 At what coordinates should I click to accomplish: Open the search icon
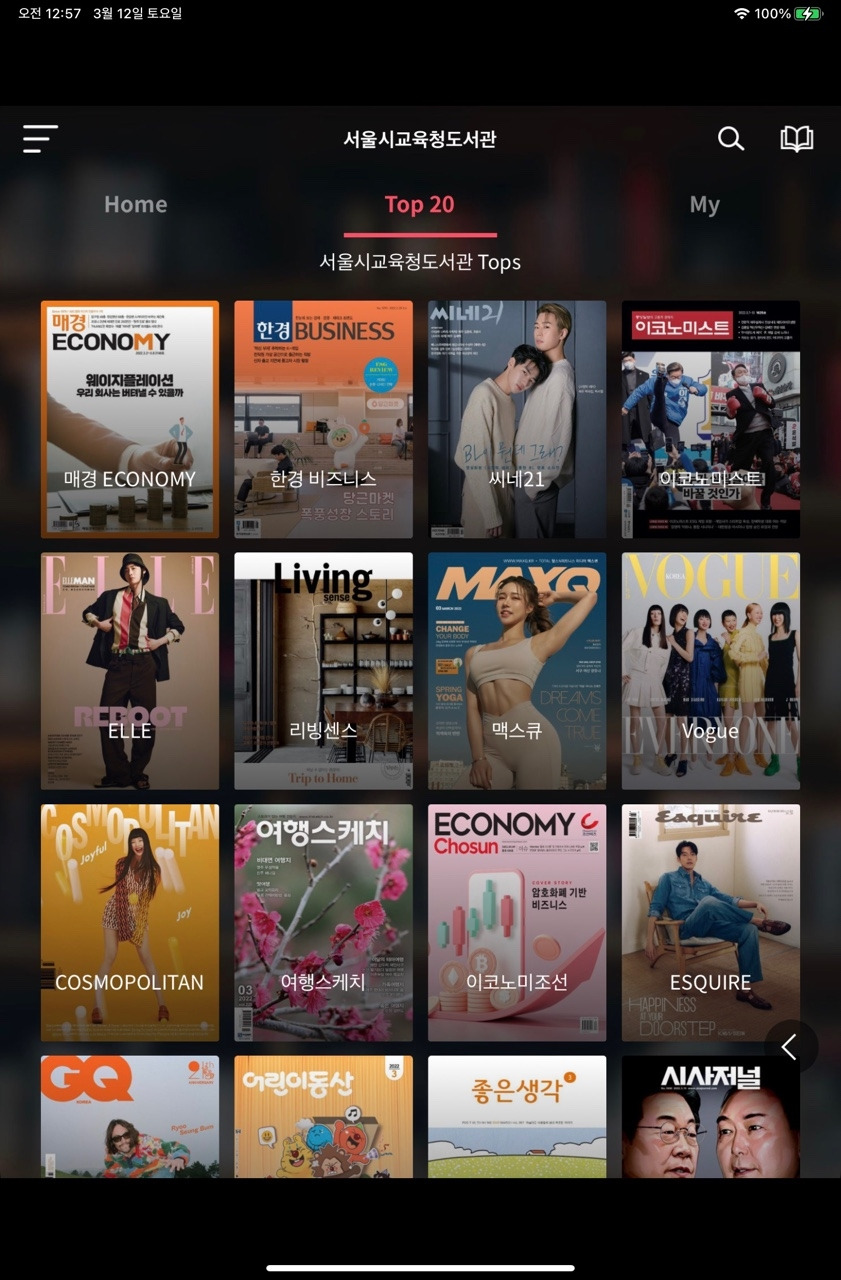point(731,139)
